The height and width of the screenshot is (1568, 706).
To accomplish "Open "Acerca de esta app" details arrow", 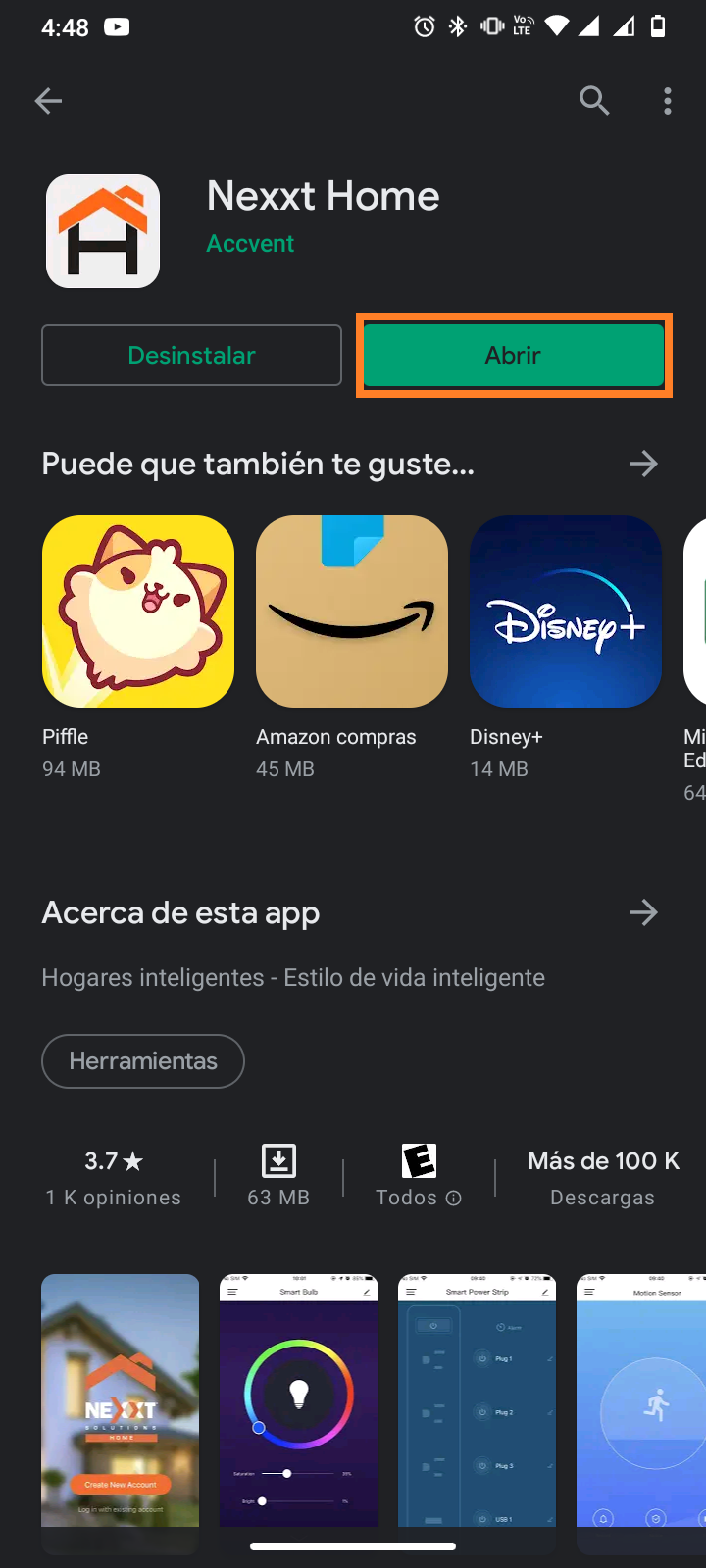I will pyautogui.click(x=643, y=912).
